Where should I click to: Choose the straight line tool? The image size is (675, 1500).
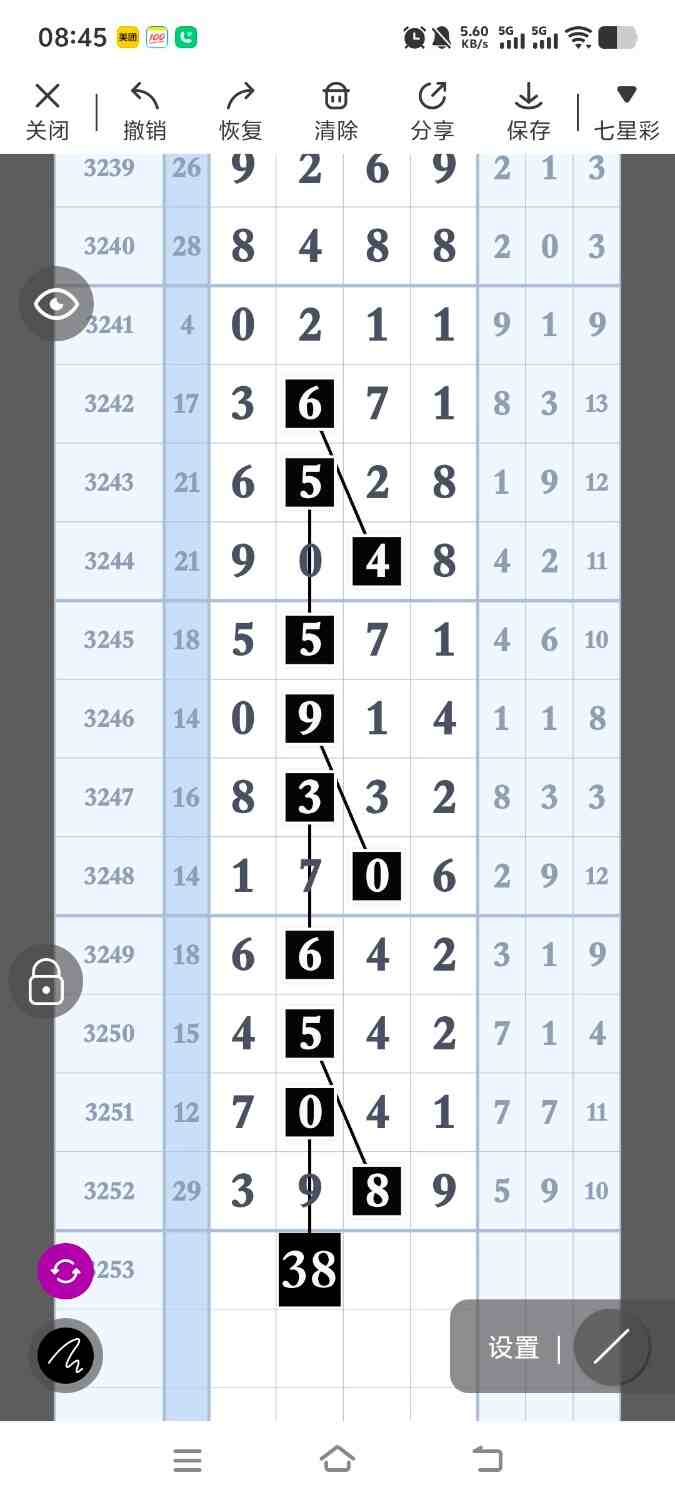[x=611, y=1347]
